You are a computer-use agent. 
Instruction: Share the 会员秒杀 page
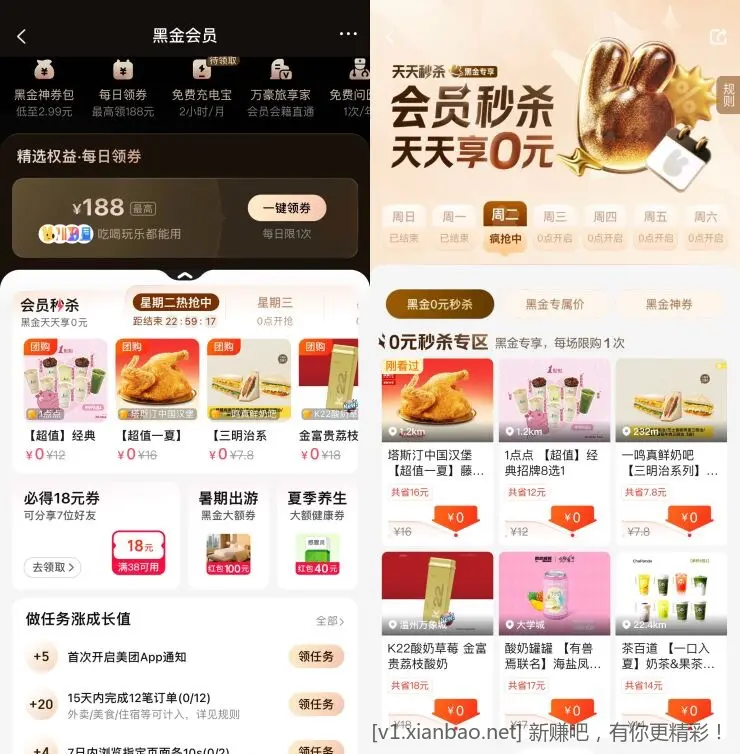tap(716, 37)
